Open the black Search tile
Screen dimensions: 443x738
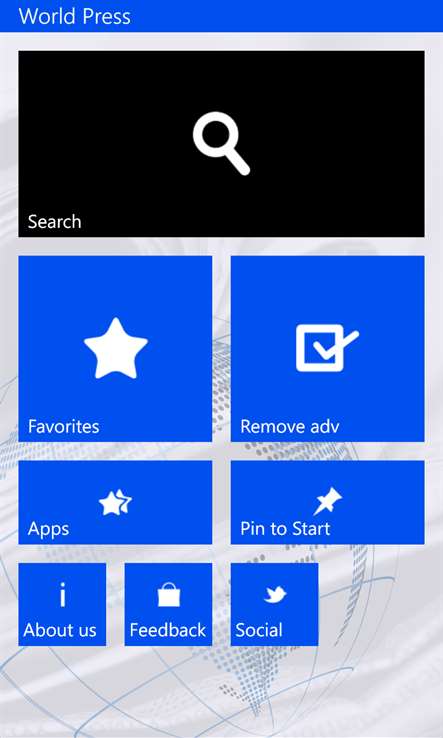point(221,144)
